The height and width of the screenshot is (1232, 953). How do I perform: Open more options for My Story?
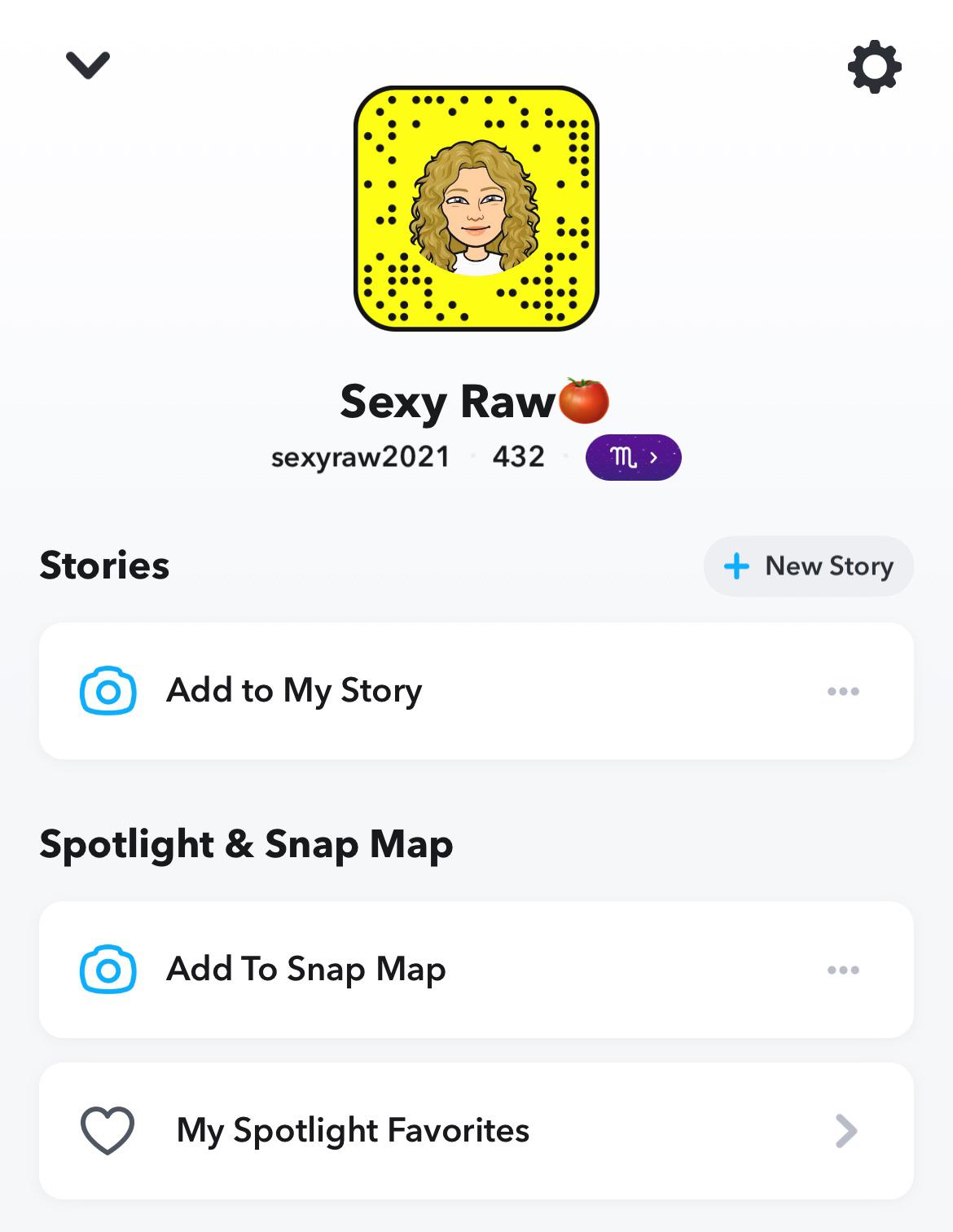(842, 691)
